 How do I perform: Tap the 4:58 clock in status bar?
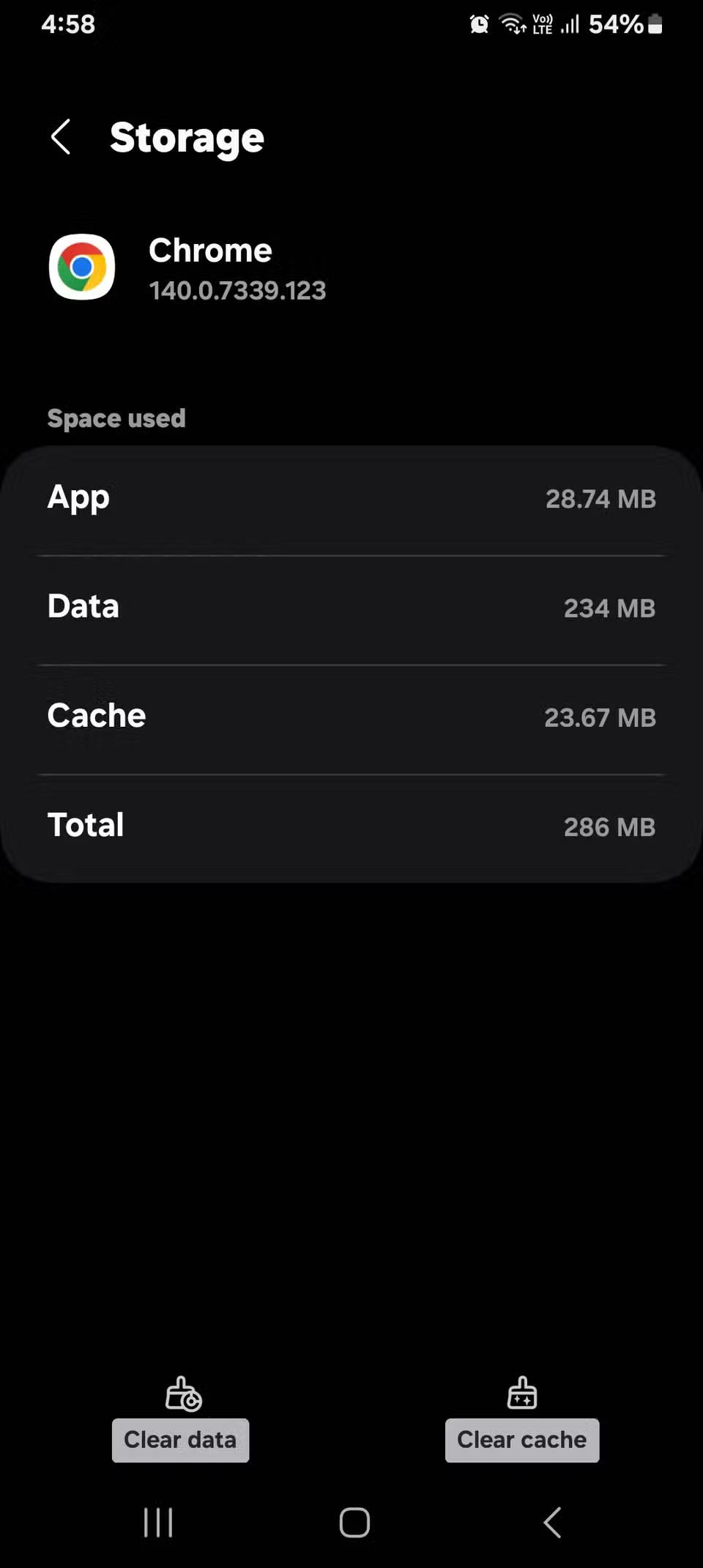click(x=67, y=23)
